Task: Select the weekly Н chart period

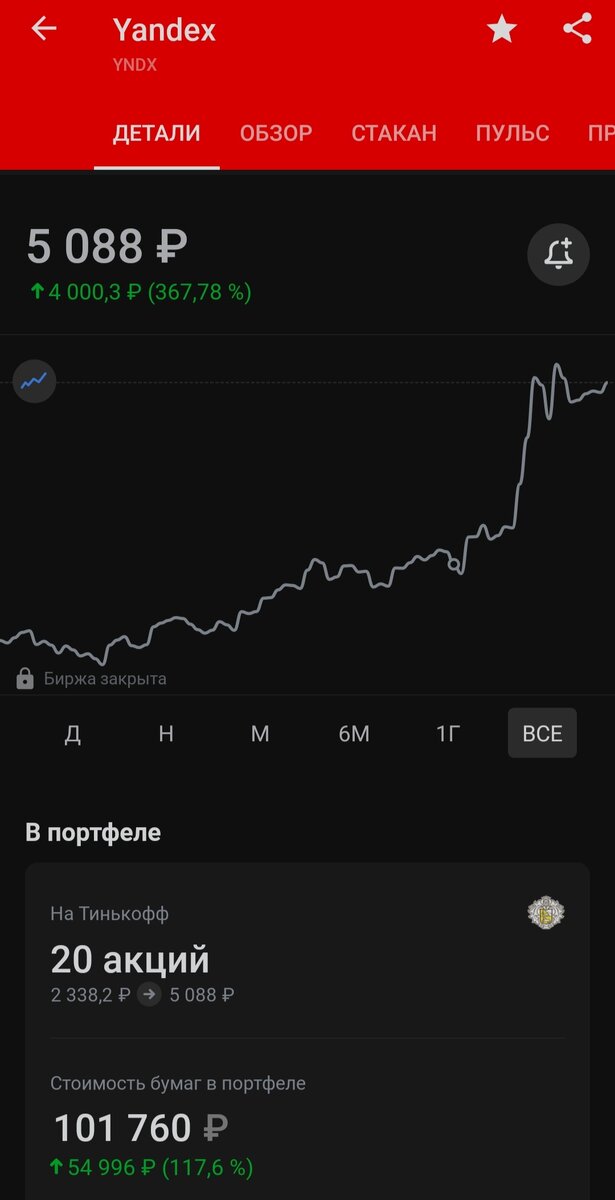Action: click(166, 734)
